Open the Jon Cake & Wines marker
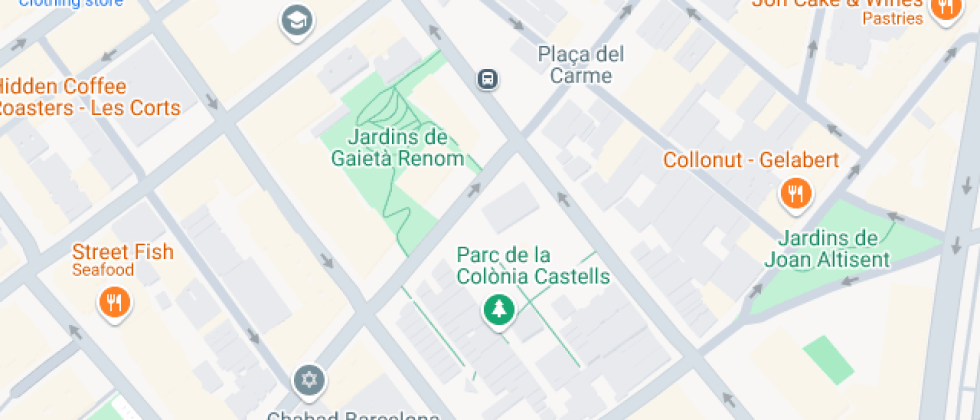 coord(944,9)
